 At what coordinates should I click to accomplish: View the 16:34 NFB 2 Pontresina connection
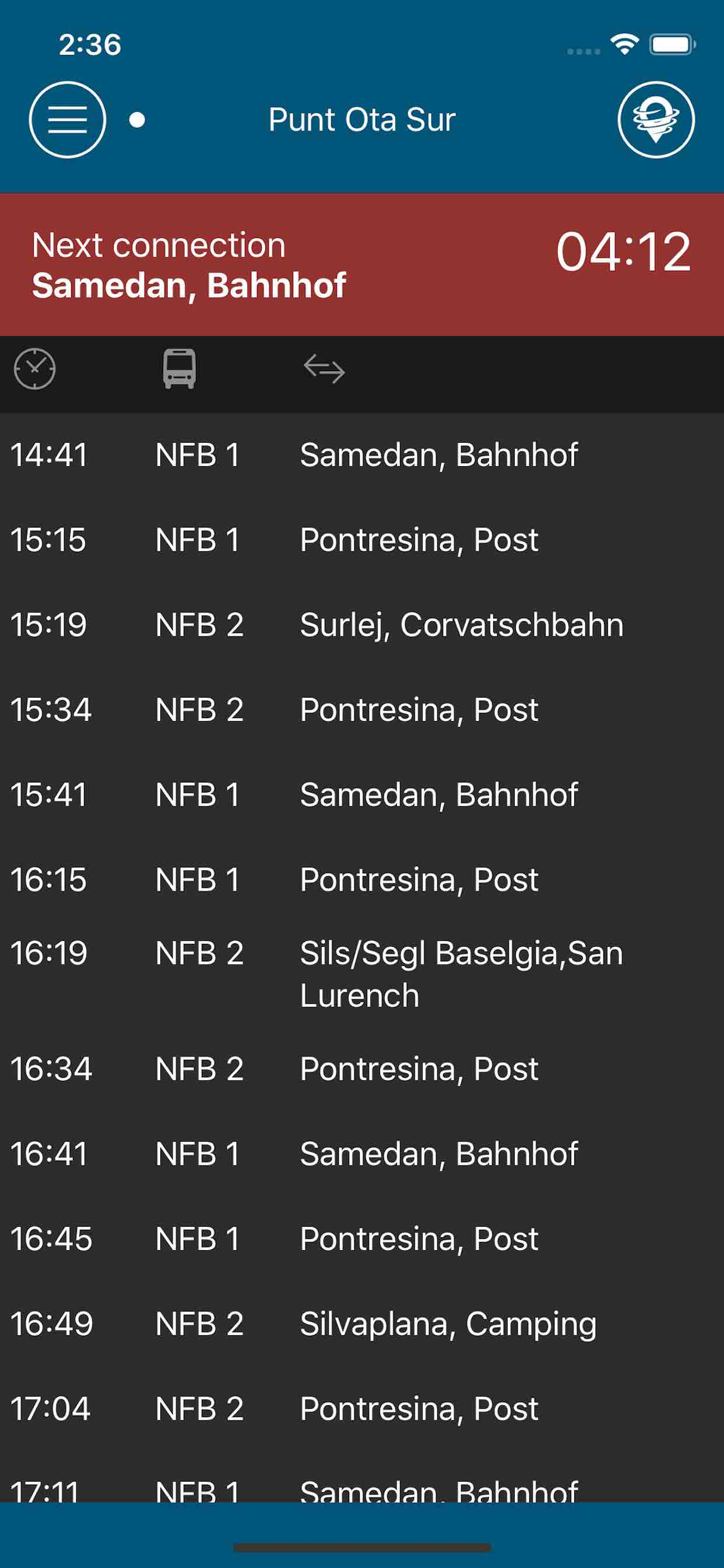362,1069
